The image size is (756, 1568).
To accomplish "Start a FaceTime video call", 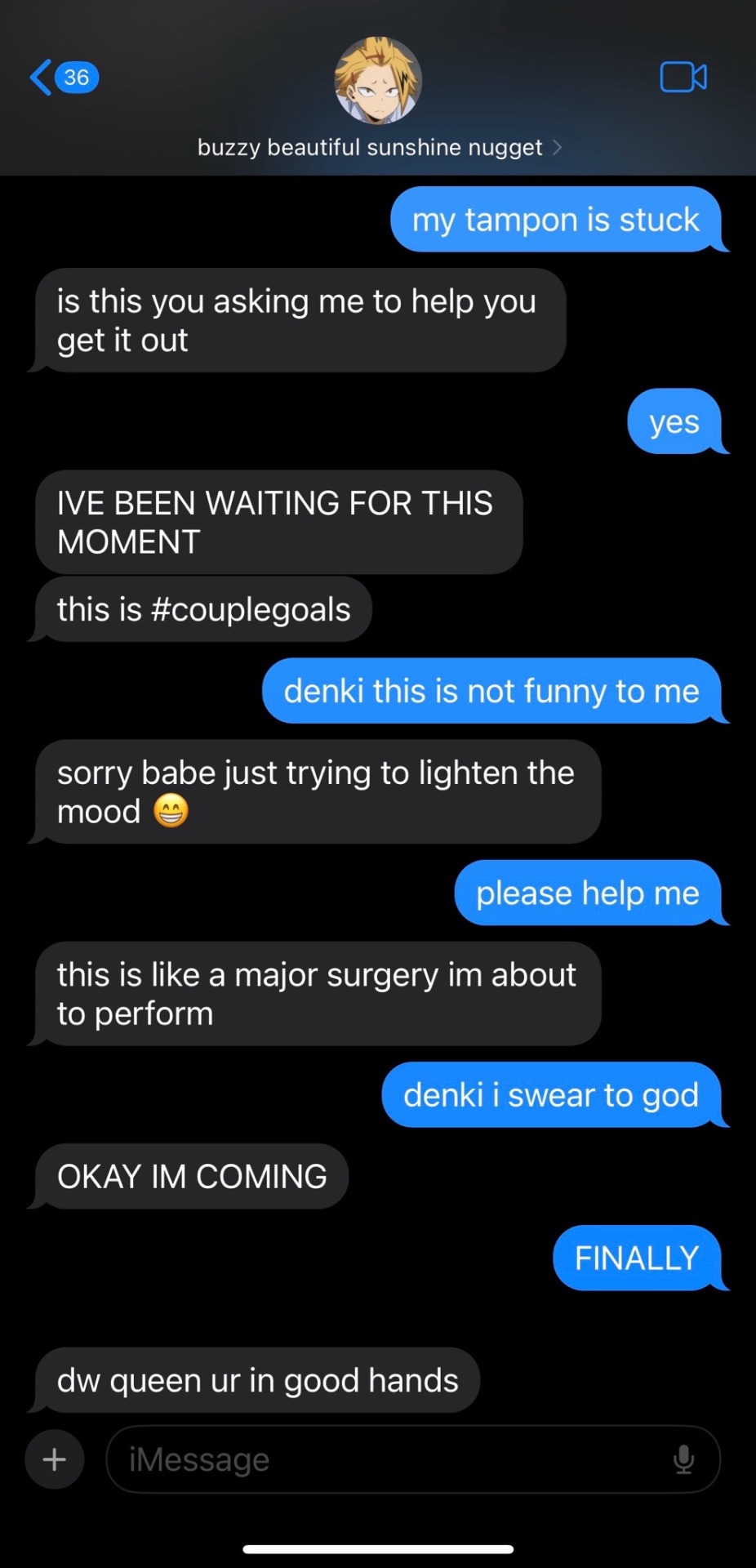I will coord(683,78).
